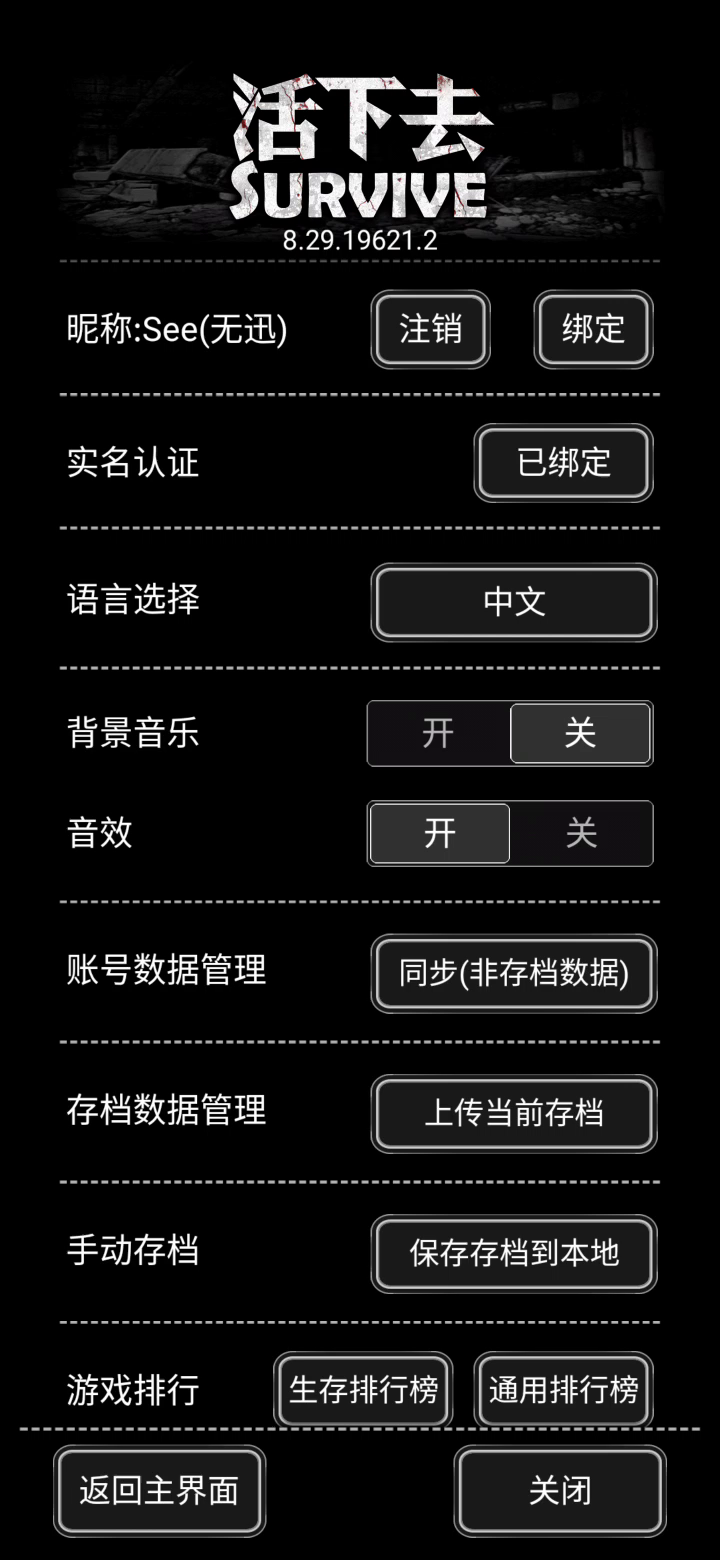720x1560 pixels.
Task: Open the 通用排行榜 general leaderboard
Action: (563, 1390)
